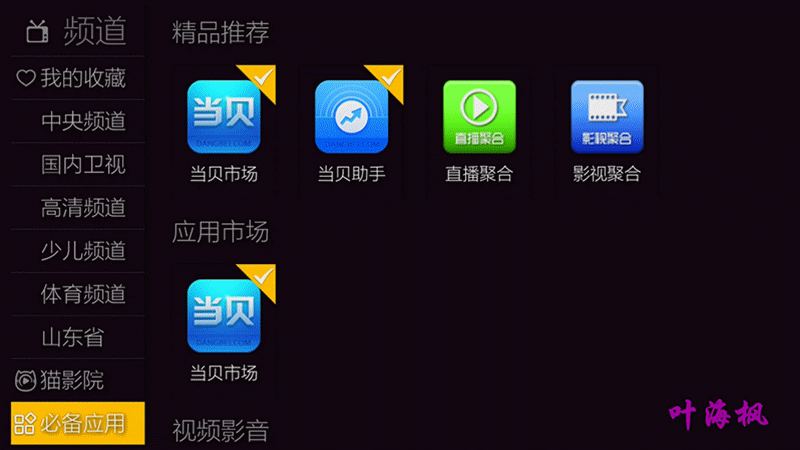Select 中央频道 category

coord(83,122)
